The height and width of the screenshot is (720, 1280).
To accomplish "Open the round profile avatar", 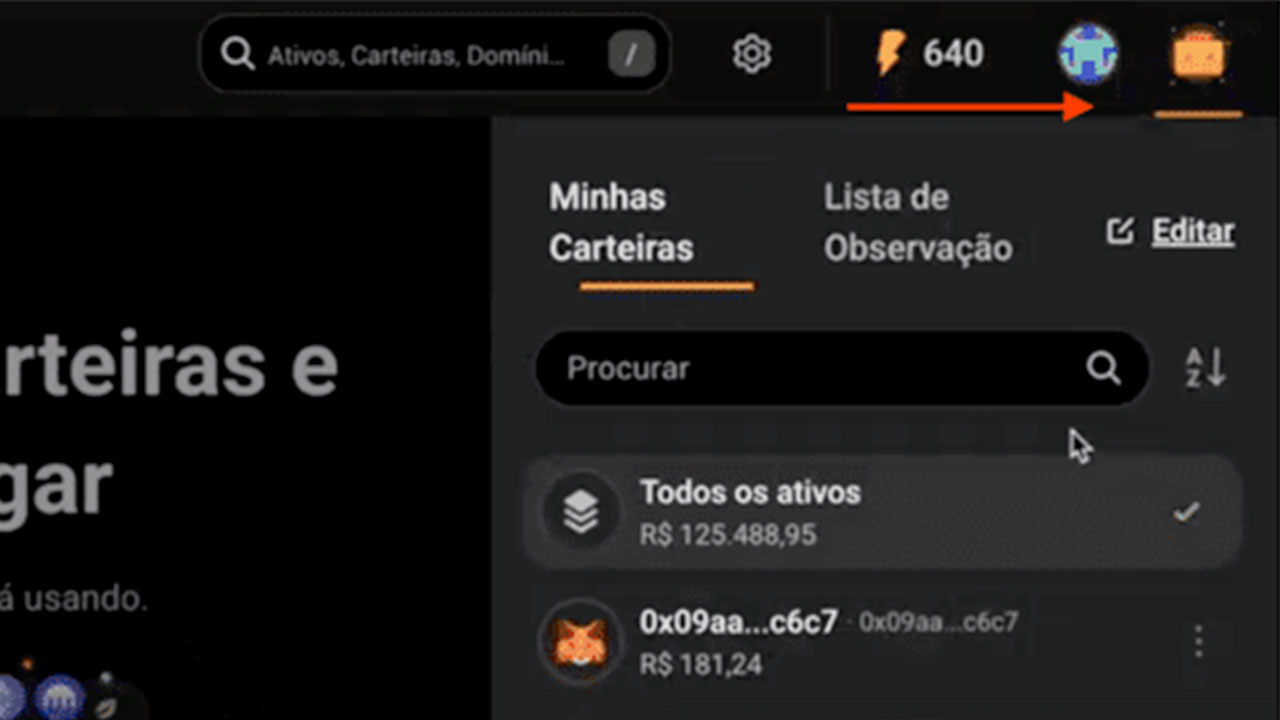I will (1088, 54).
